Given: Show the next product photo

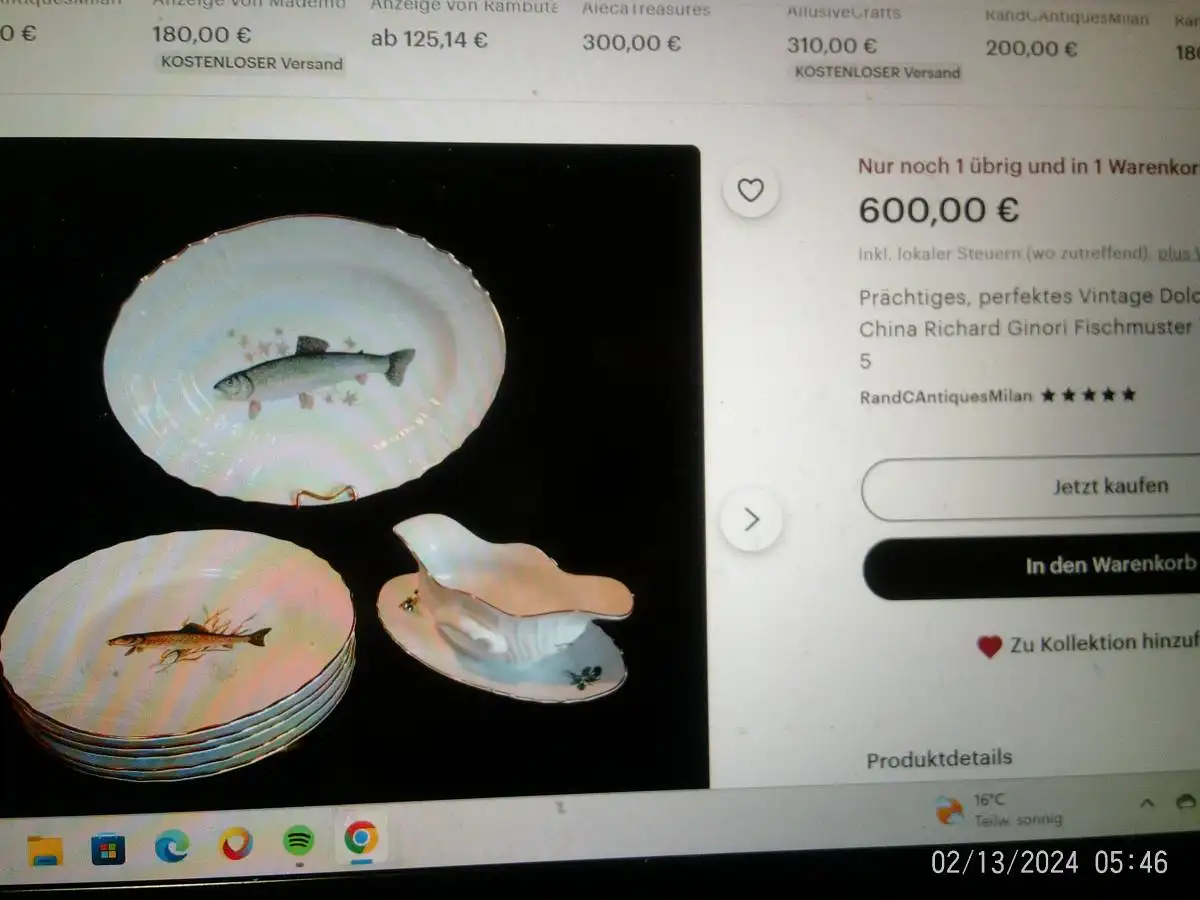Looking at the screenshot, I should point(752,519).
